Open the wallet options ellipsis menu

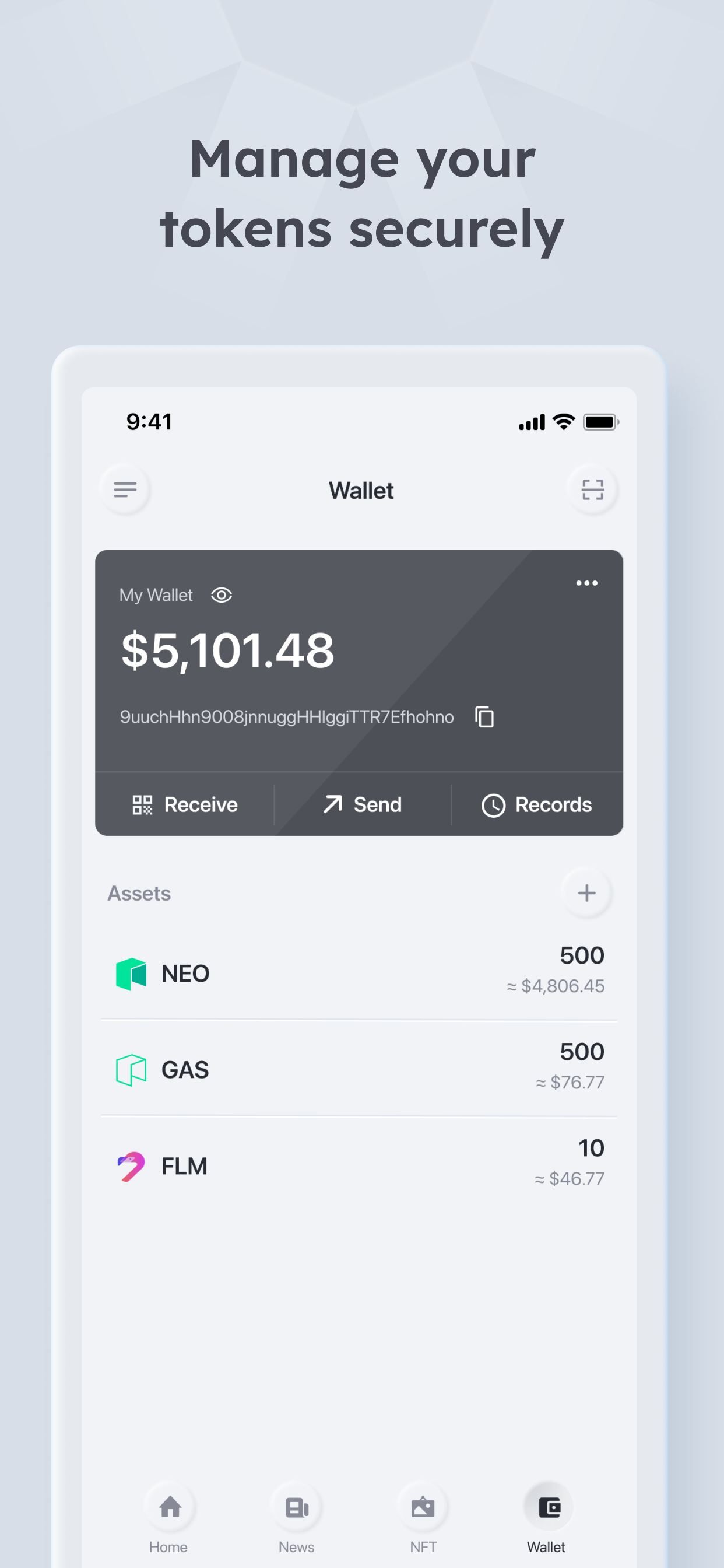586,583
